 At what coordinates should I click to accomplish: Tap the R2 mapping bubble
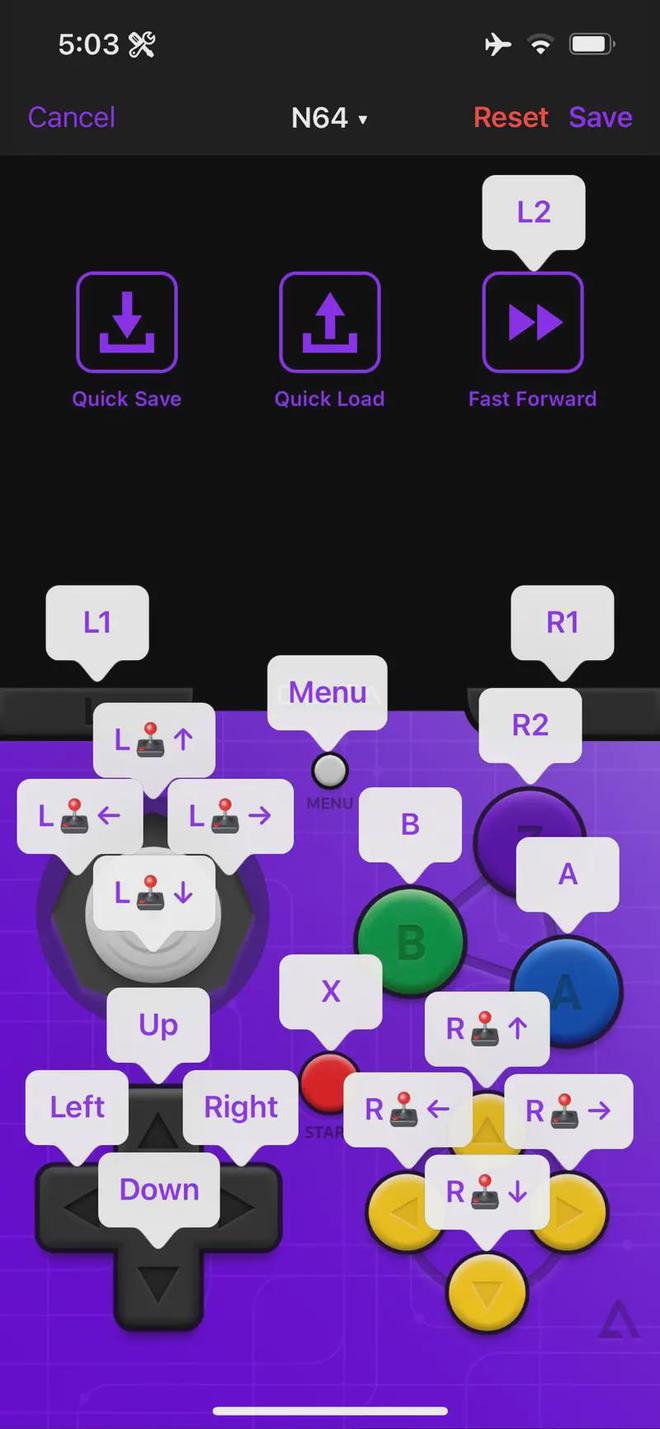point(530,725)
